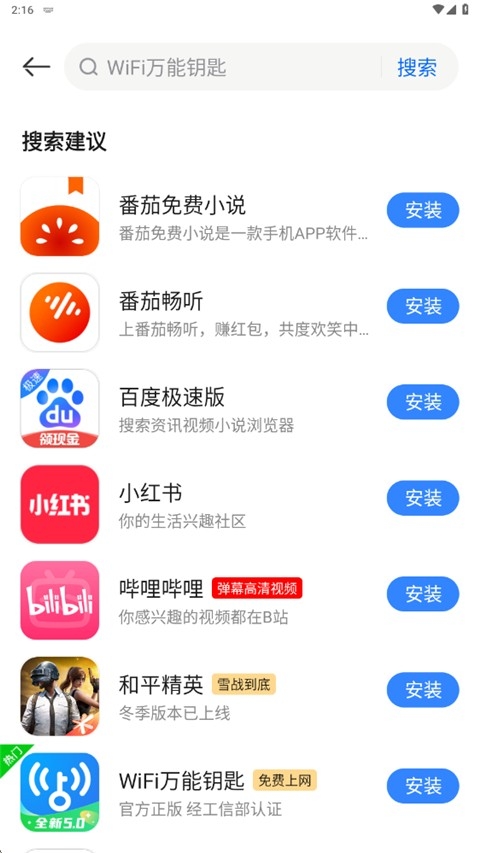480x853 pixels.
Task: Install 番茄畅听 app
Action: point(423,306)
